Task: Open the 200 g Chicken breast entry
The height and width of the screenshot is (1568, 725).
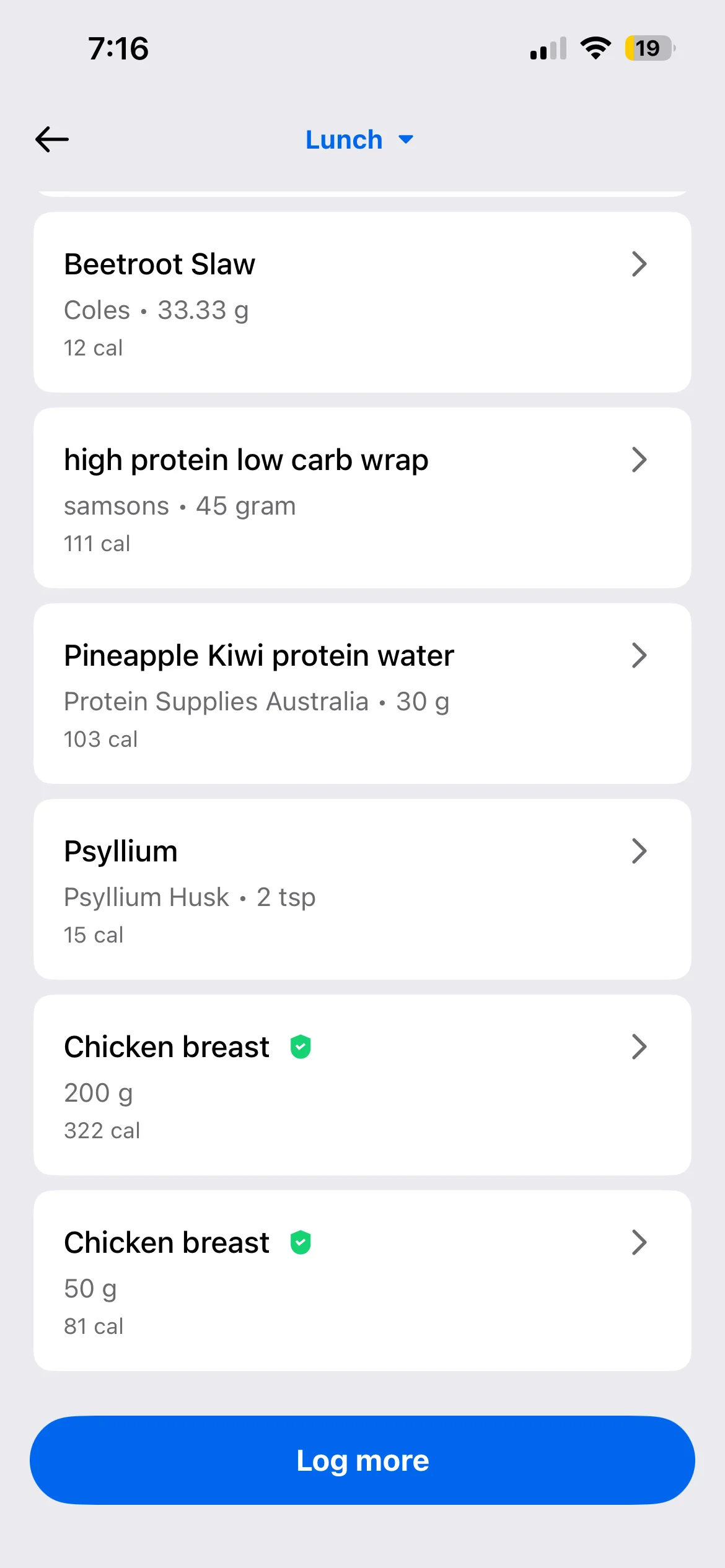Action: click(362, 1085)
